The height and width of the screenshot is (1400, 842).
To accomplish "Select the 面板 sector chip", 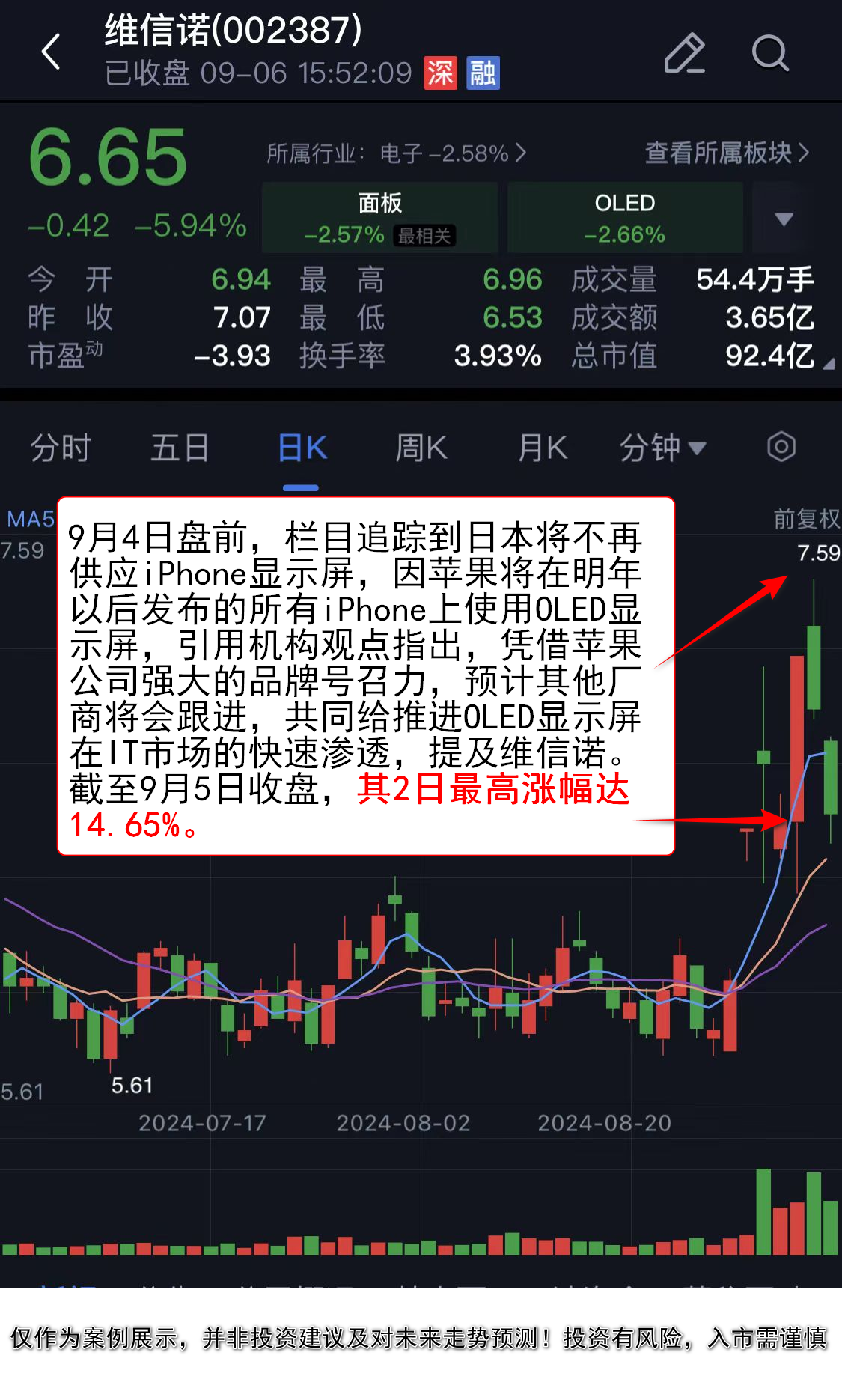I will 380,218.
